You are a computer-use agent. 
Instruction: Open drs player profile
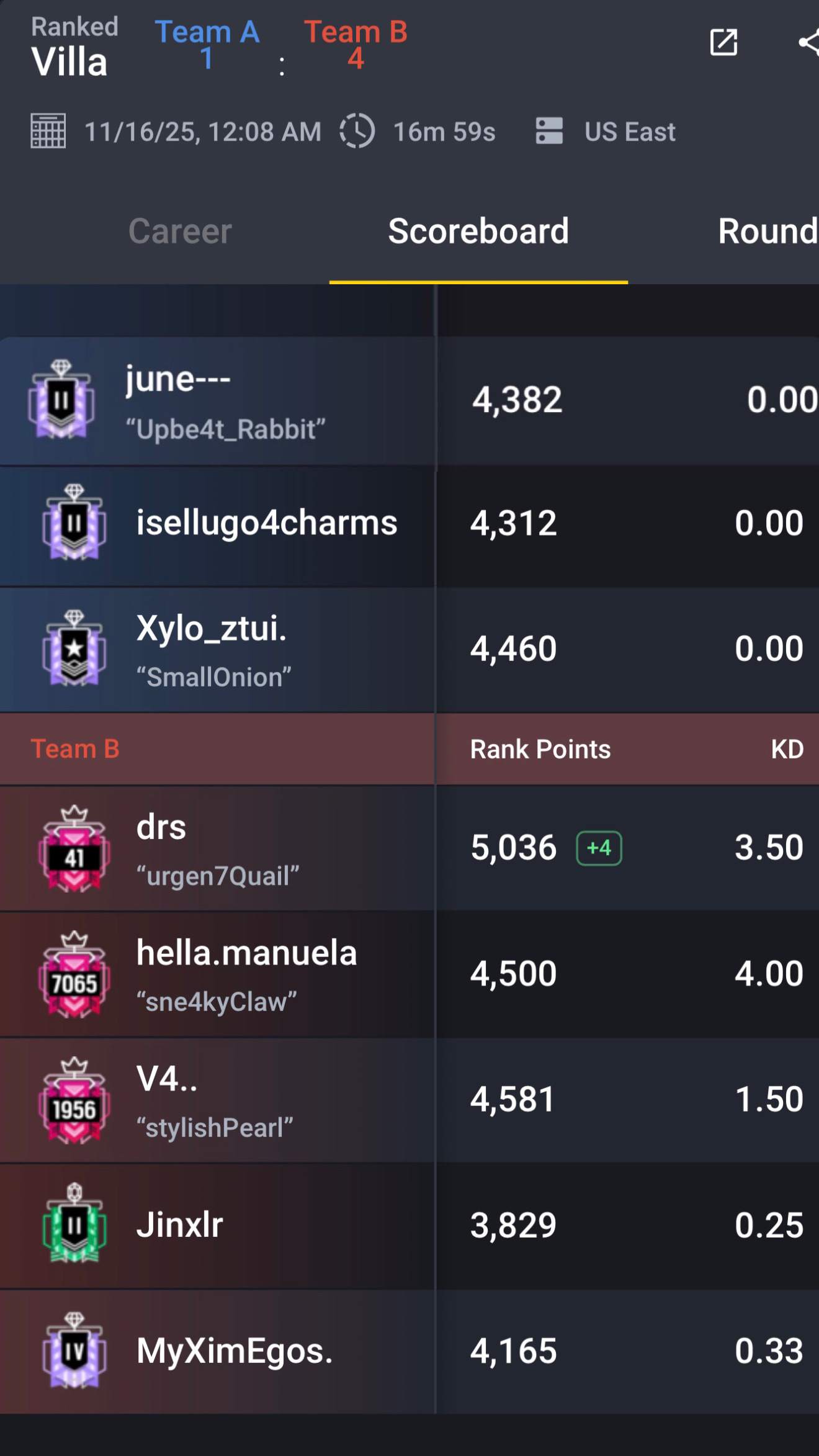161,827
